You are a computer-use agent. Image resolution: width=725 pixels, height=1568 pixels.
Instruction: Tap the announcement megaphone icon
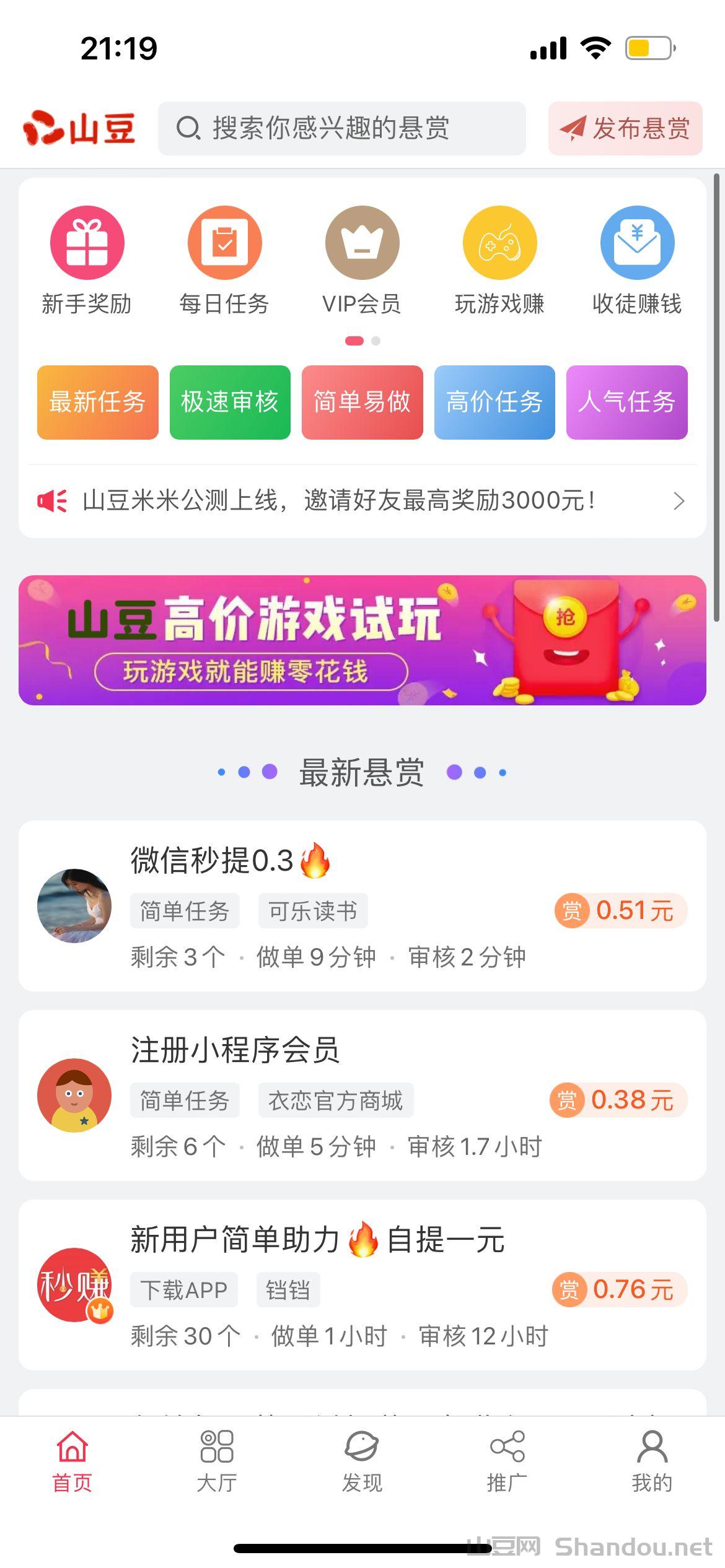pyautogui.click(x=51, y=502)
